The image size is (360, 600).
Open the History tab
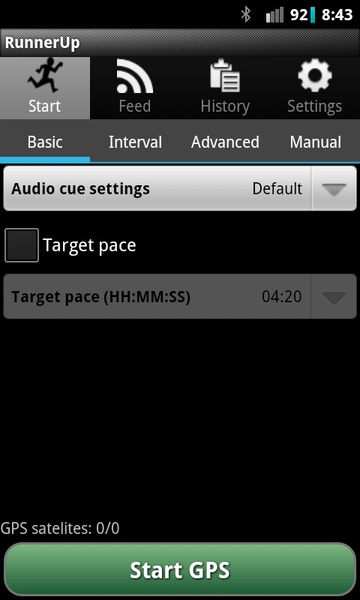click(225, 88)
